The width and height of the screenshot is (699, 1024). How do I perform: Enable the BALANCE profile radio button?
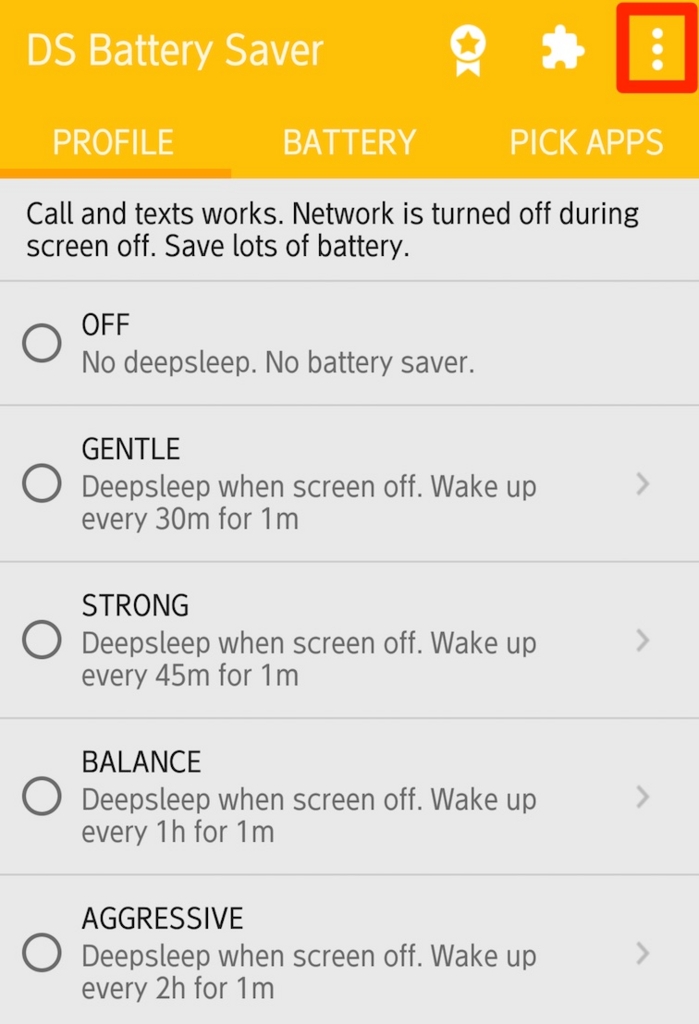[42, 797]
